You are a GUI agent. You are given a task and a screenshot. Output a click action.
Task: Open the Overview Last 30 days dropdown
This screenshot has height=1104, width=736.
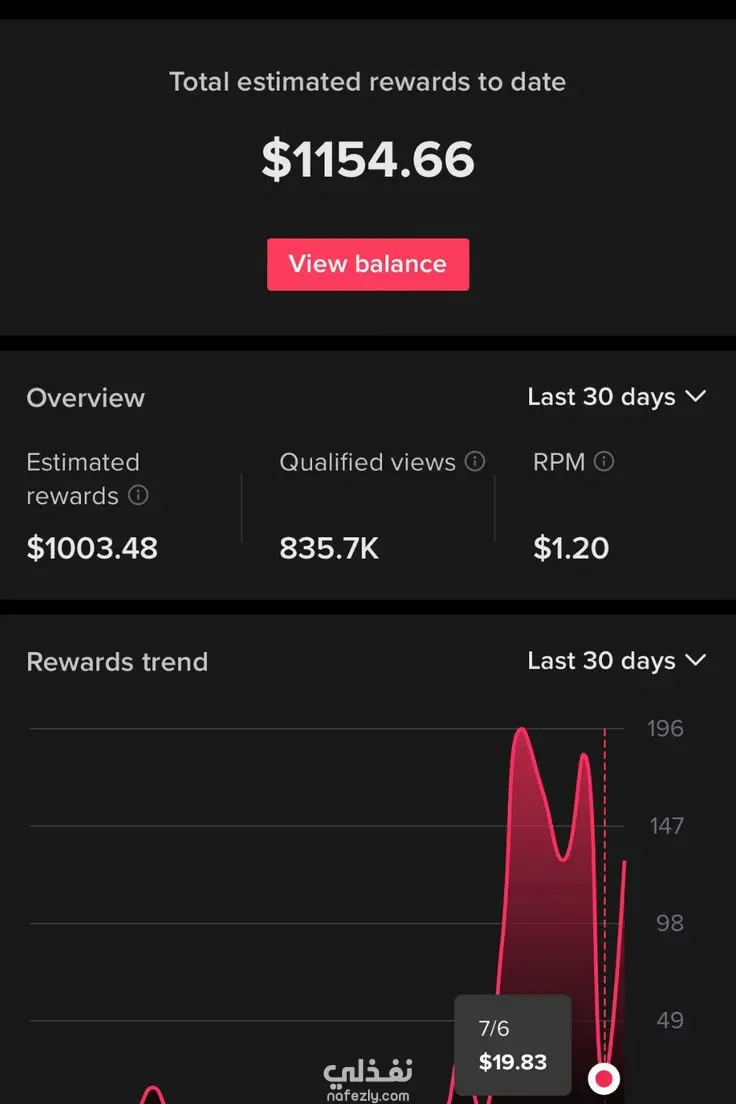[616, 397]
